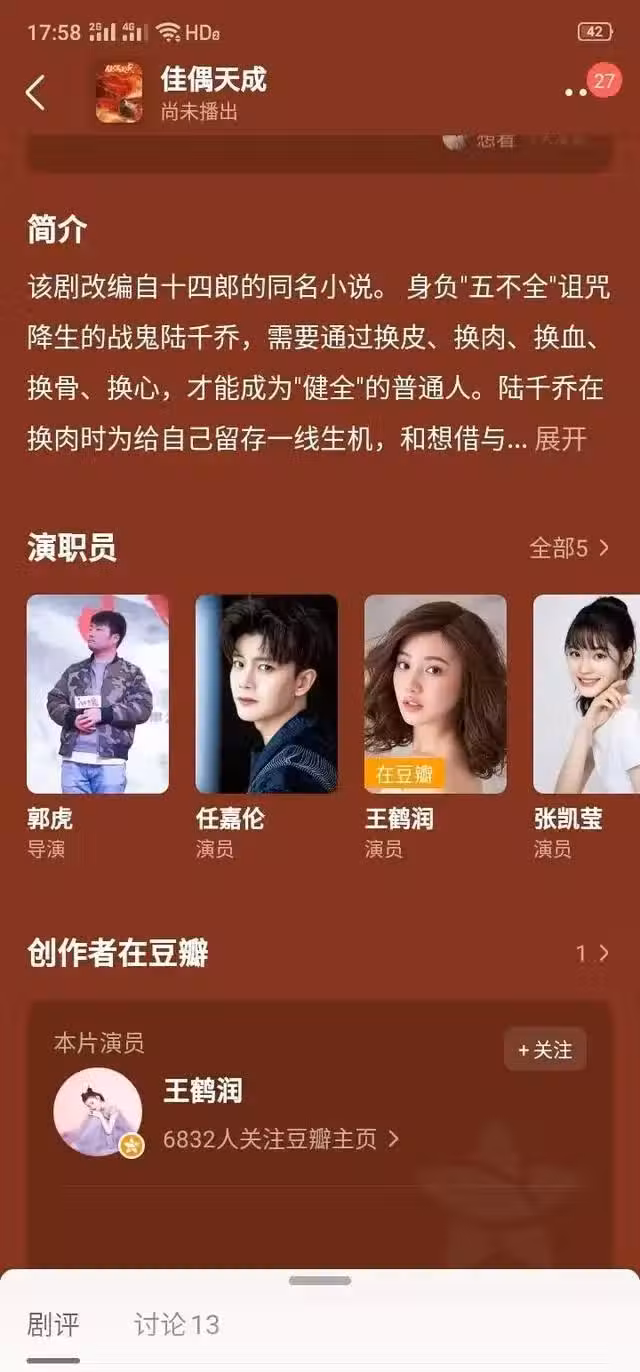Screen dimensions: 640x1372
Task: Open the 创作者在豆瓣 list chevron
Action: click(x=593, y=954)
